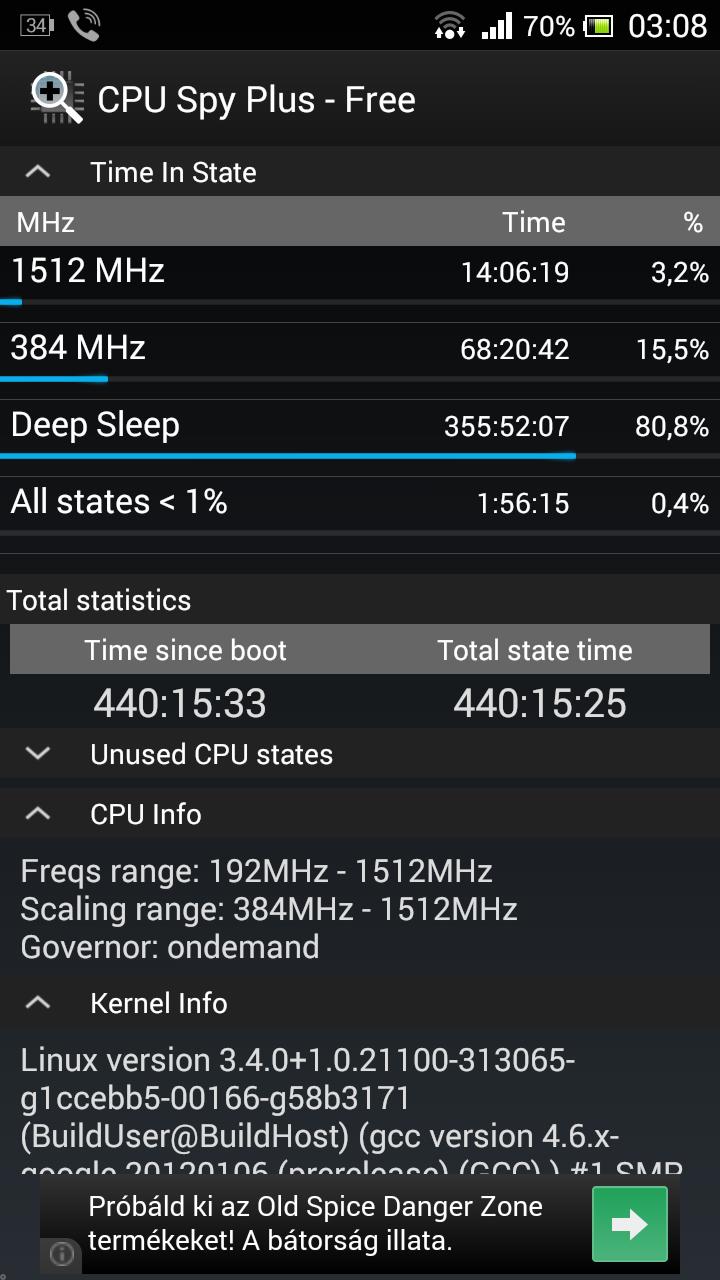Tap the ad info icon
Viewport: 720px width, 1280px height.
tap(61, 1254)
